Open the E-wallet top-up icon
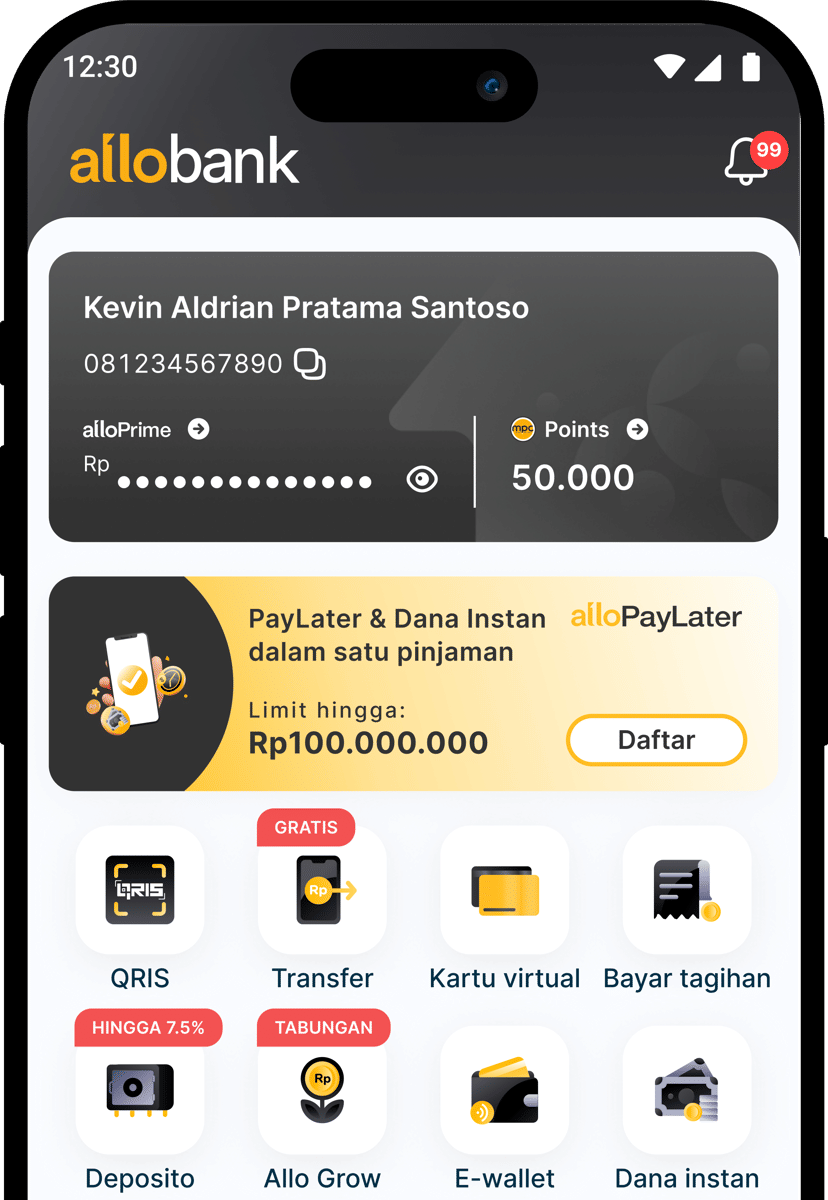The width and height of the screenshot is (828, 1200). (504, 1089)
